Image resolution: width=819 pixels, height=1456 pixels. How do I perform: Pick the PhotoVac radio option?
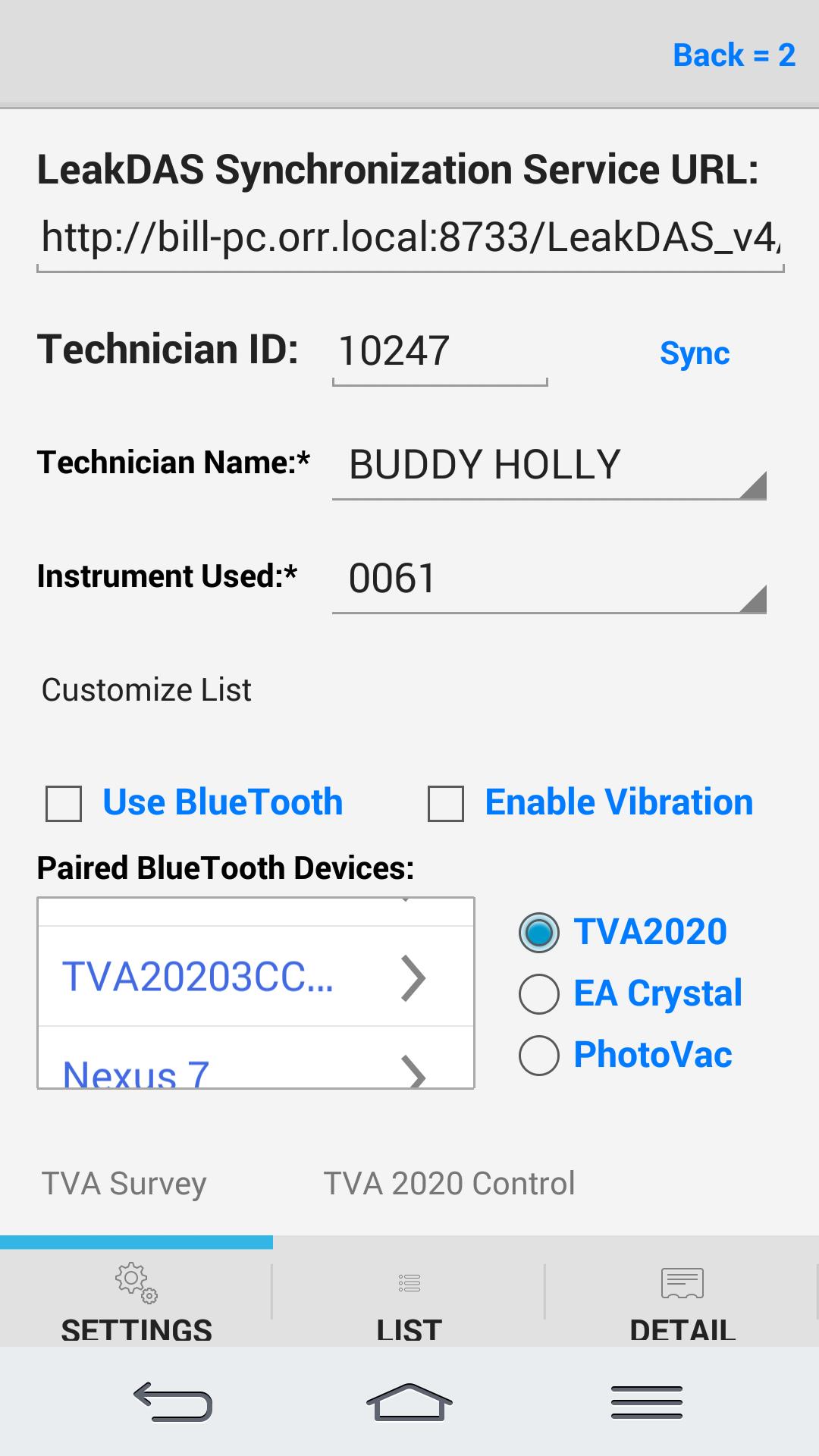point(539,1055)
